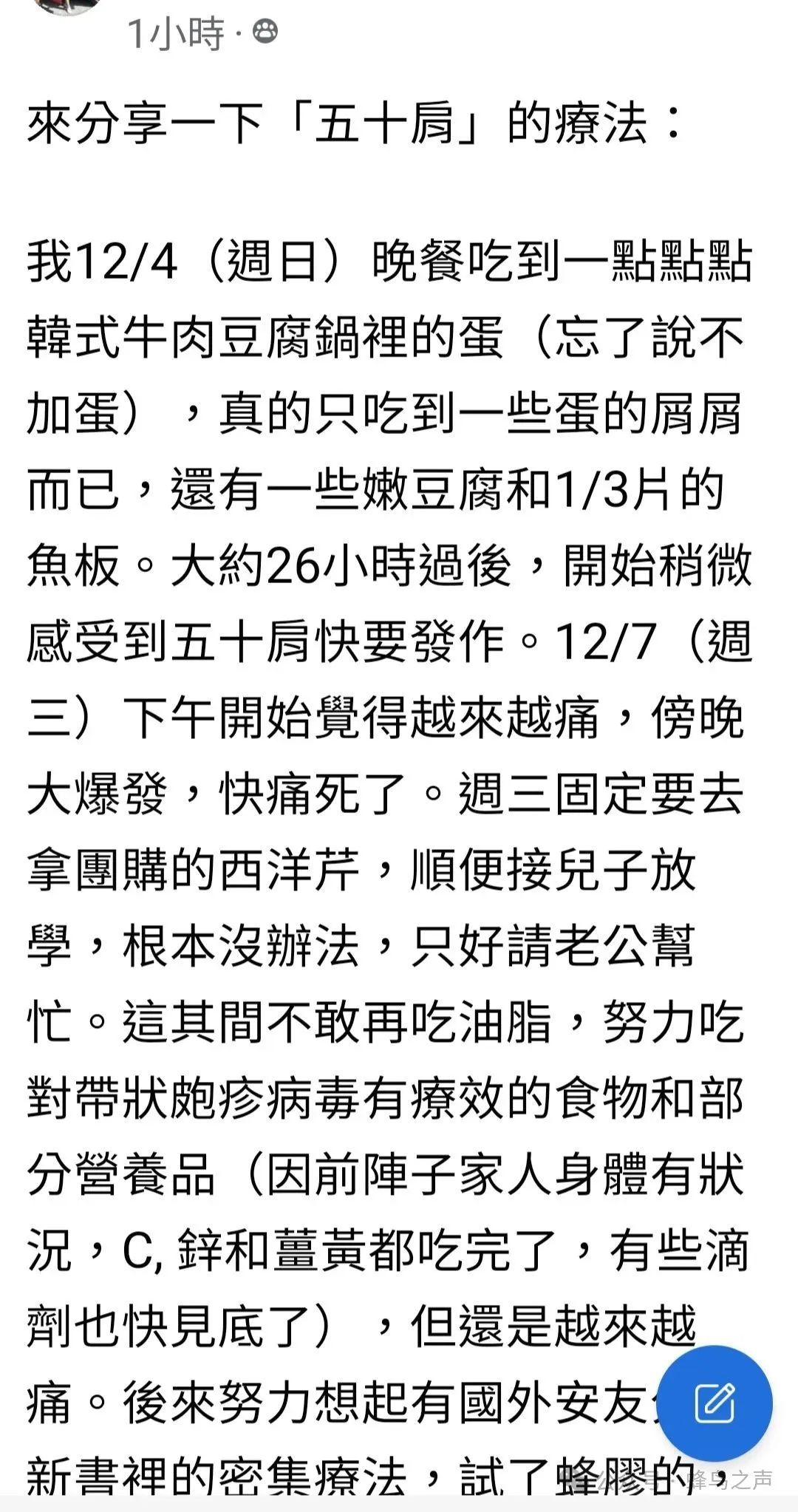Tap the blue compose post button
Screen dimensions: 798x1512
point(715,1403)
